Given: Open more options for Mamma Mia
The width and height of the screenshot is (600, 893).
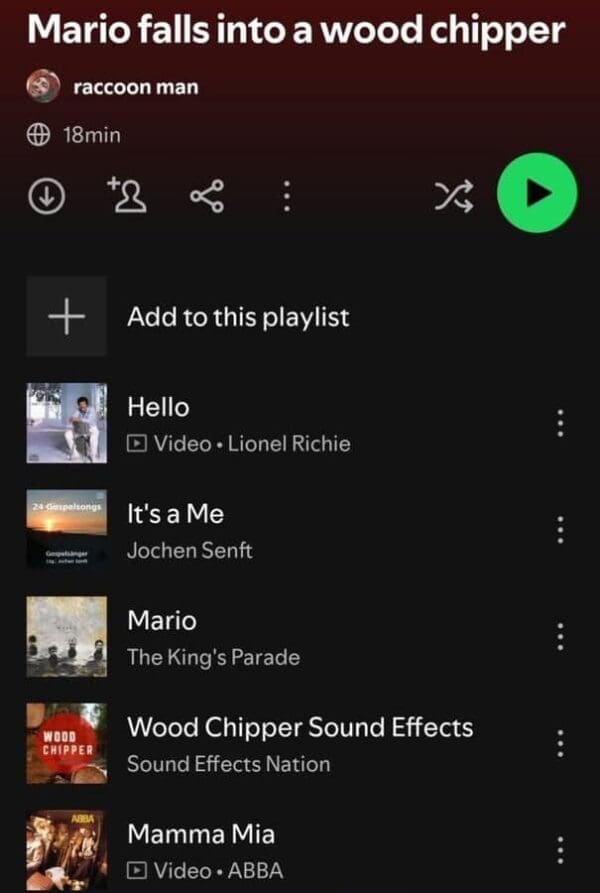Looking at the screenshot, I should tap(560, 850).
